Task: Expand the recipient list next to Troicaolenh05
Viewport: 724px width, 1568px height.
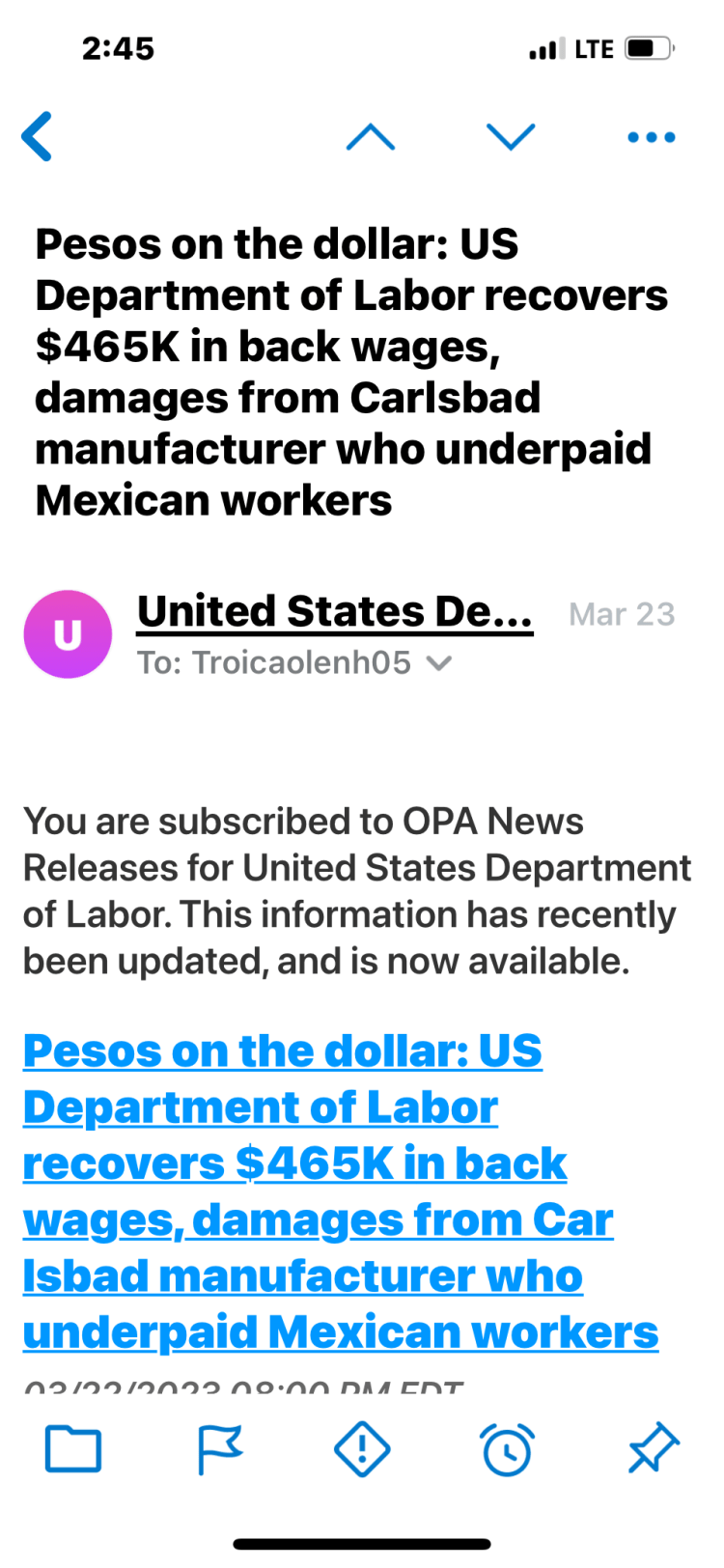Action: tap(439, 663)
